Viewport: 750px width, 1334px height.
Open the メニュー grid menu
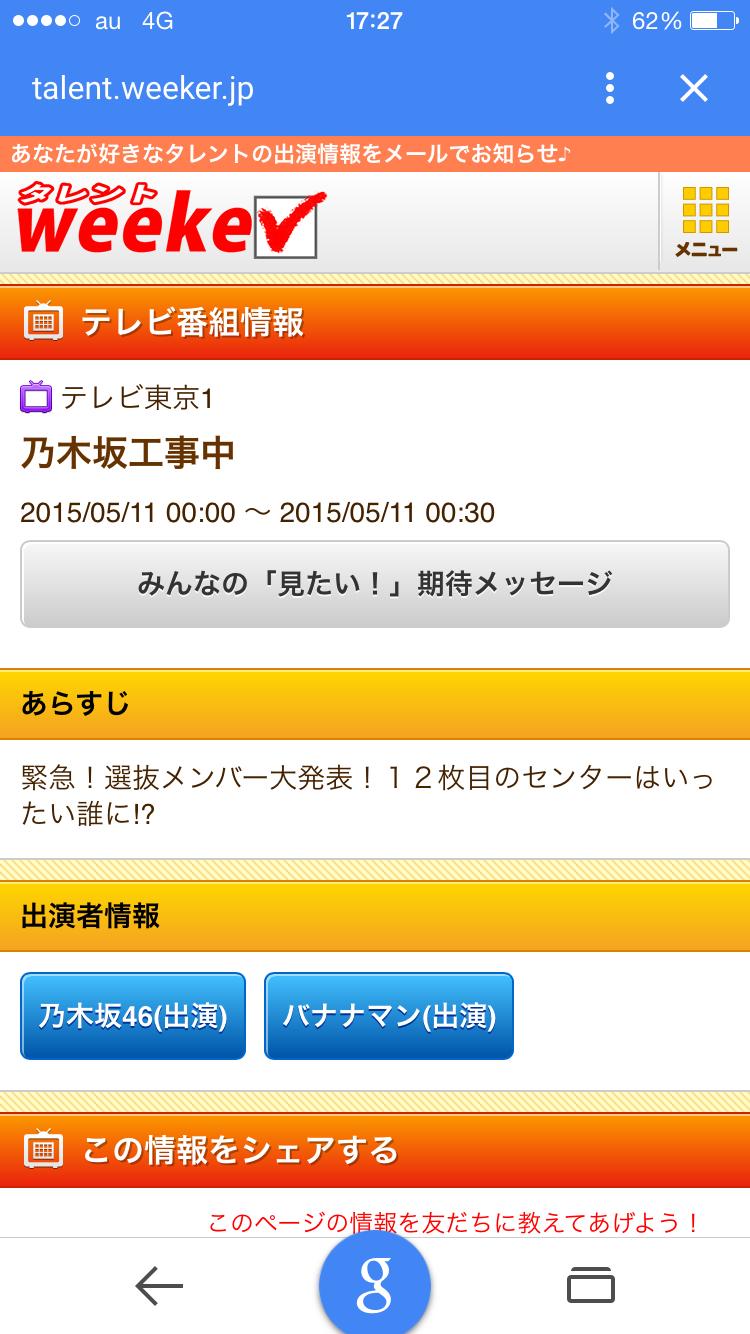pos(705,222)
